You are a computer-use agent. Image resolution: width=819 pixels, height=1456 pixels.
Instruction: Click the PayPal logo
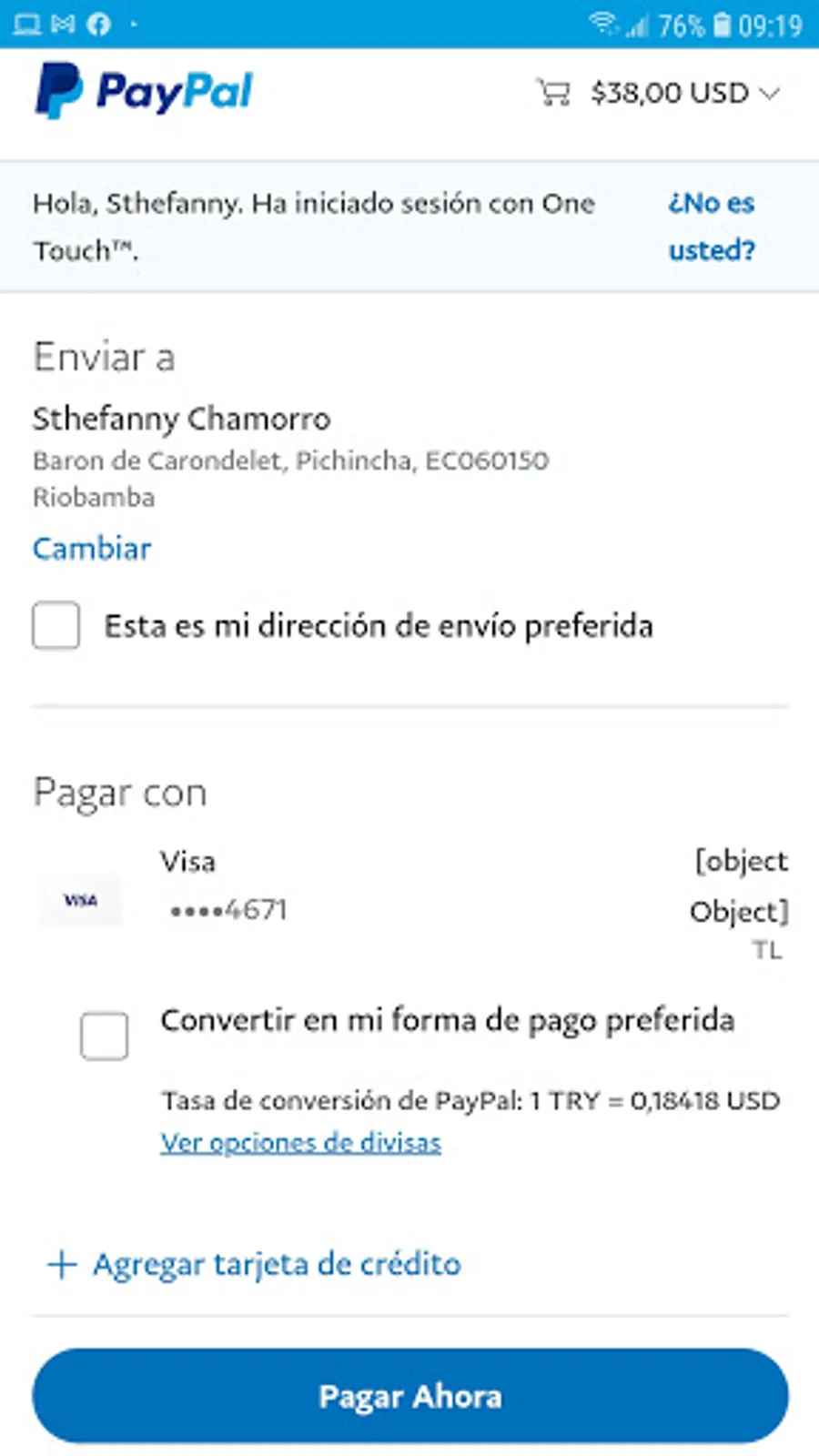[144, 90]
